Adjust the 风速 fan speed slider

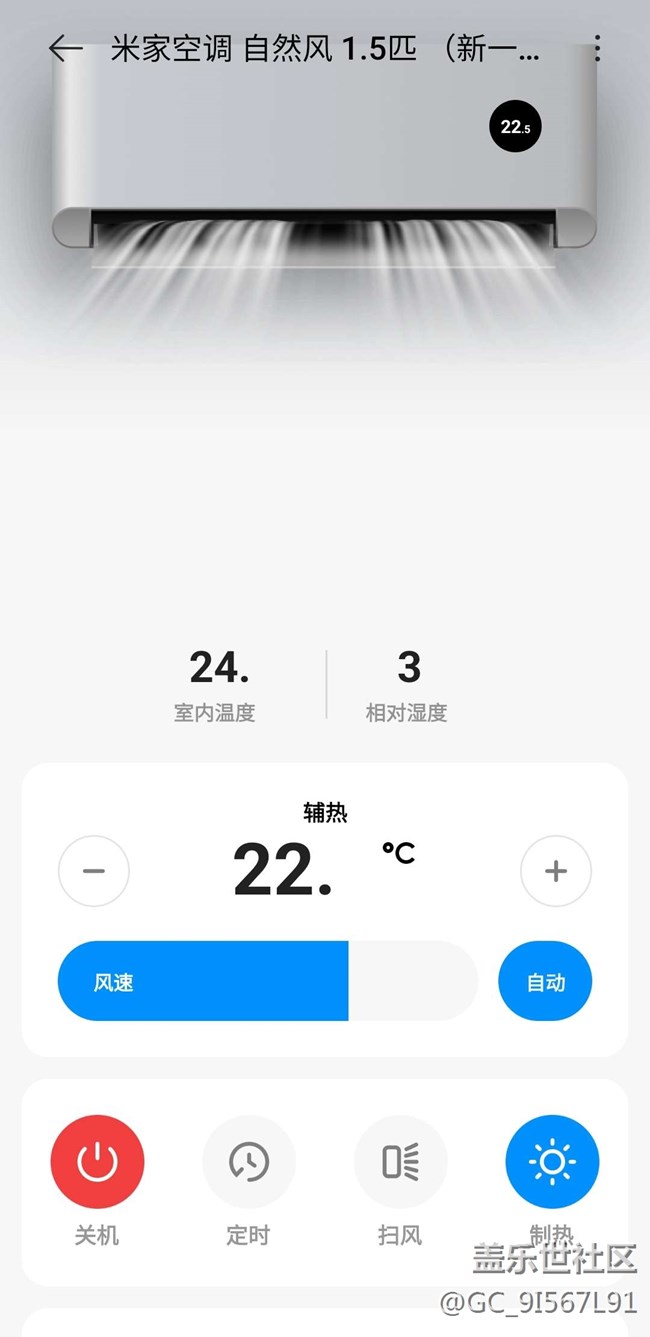pos(267,981)
